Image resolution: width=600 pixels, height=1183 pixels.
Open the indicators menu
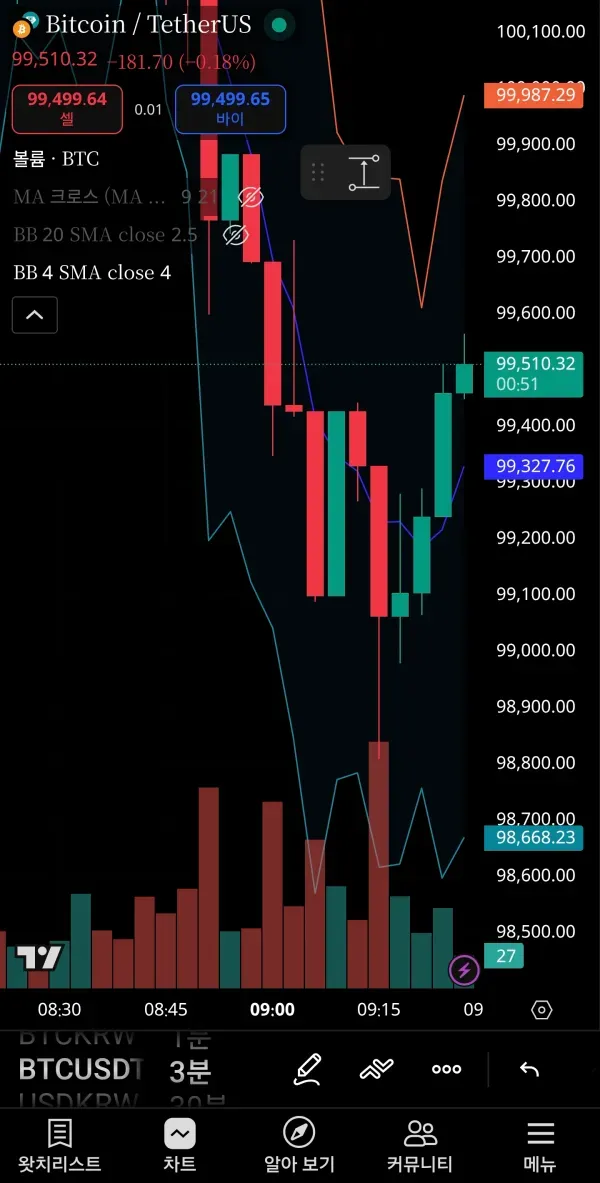click(x=376, y=1069)
